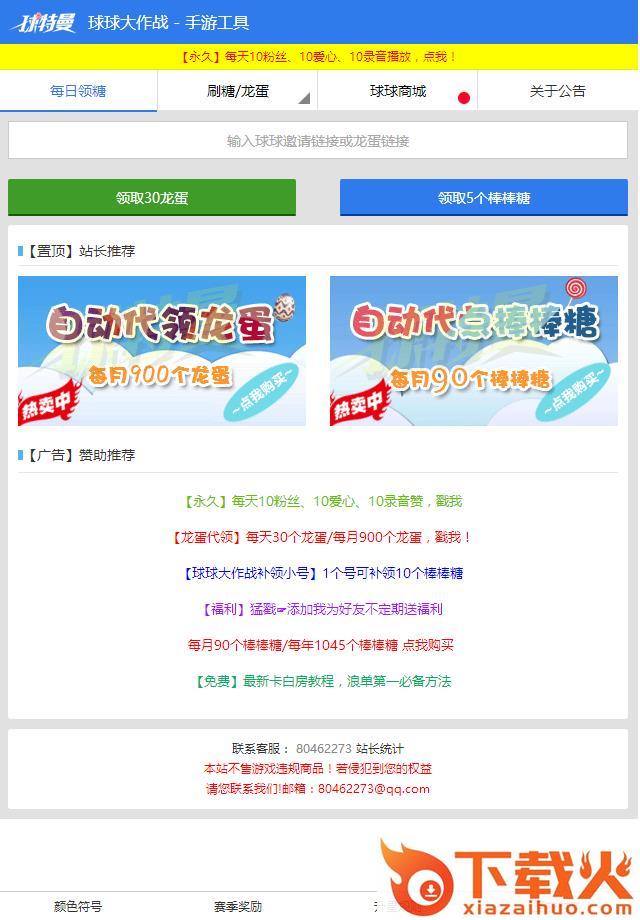Open 每月90个棒棒糖 点我购买 link
Image resolution: width=640 pixels, height=920 pixels.
pyautogui.click(x=319, y=645)
